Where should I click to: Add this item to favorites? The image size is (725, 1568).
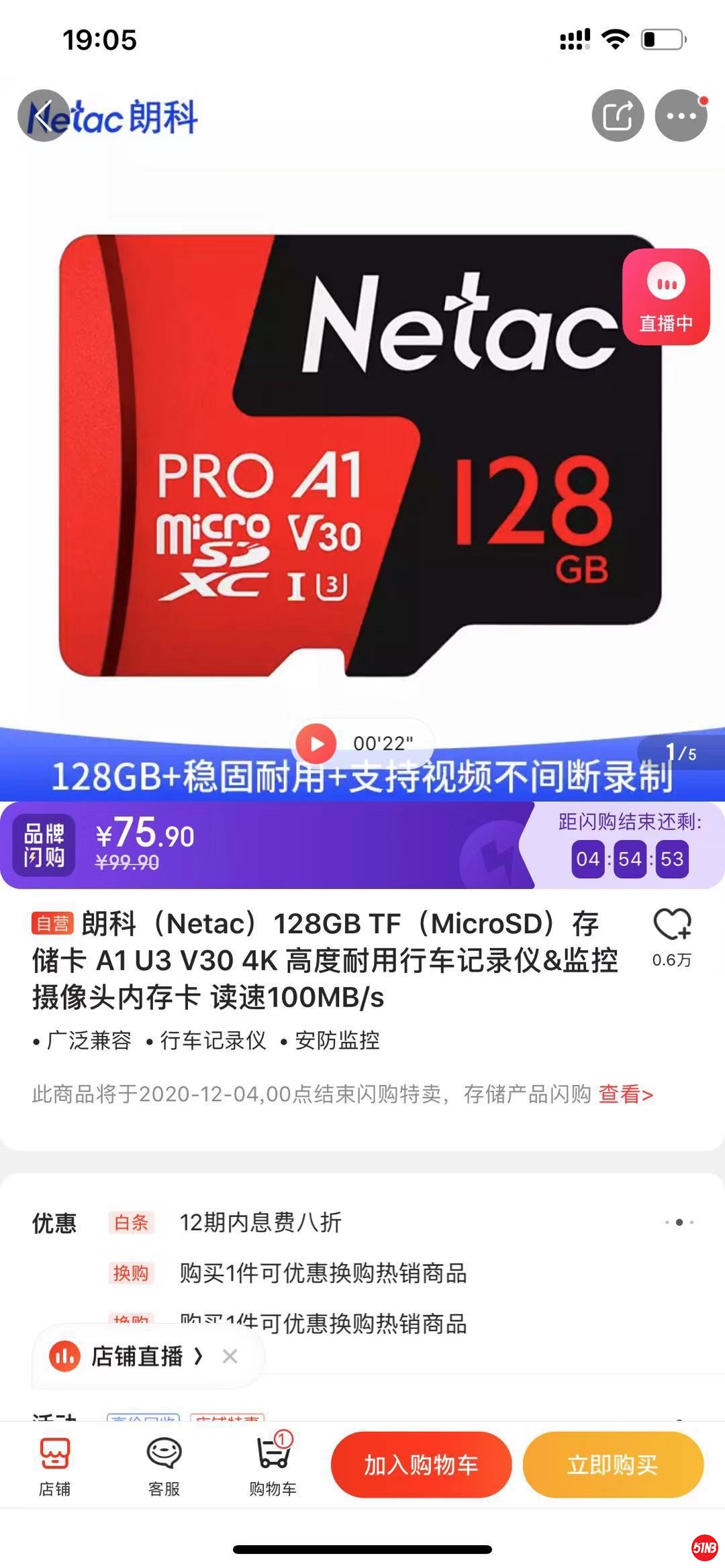[x=672, y=926]
